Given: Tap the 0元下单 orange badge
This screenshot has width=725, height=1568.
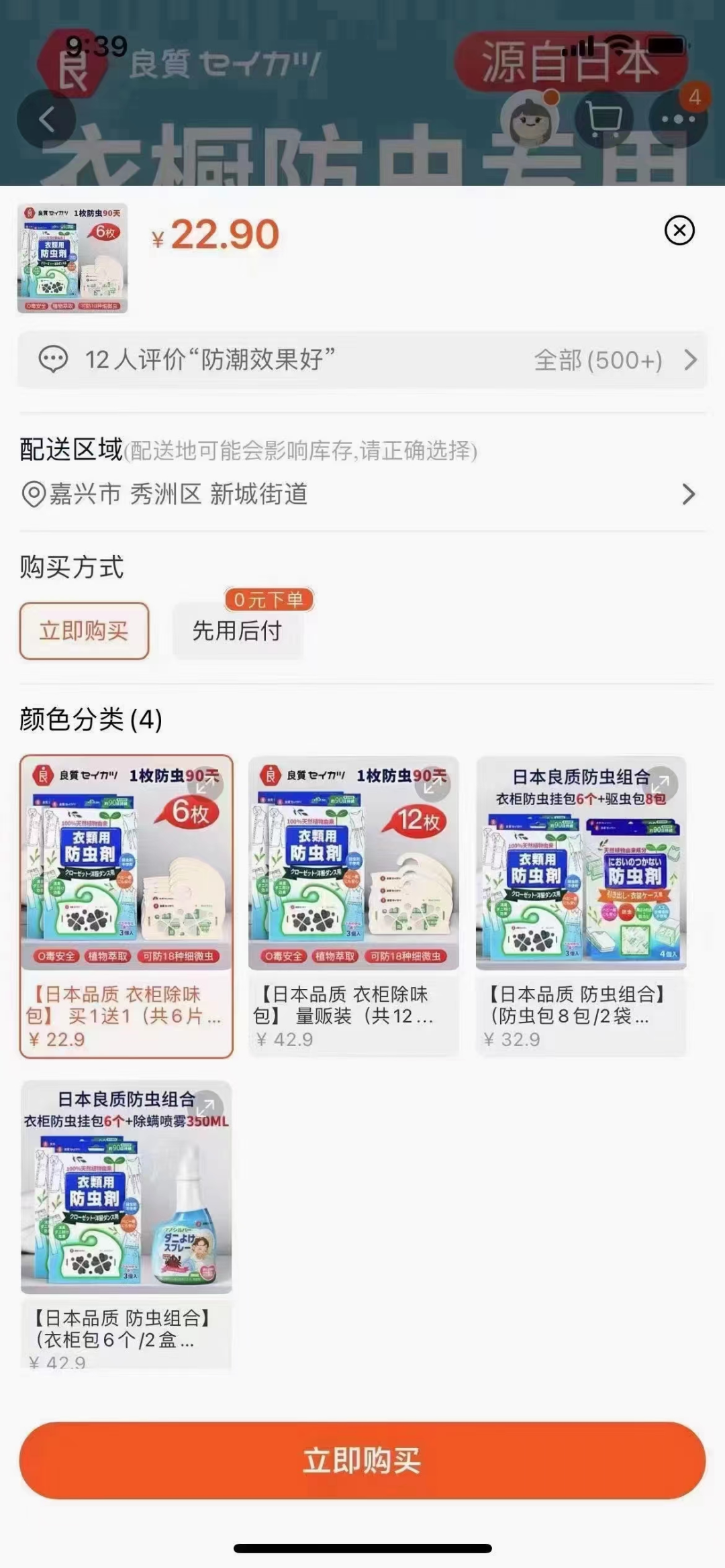Looking at the screenshot, I should [x=268, y=600].
